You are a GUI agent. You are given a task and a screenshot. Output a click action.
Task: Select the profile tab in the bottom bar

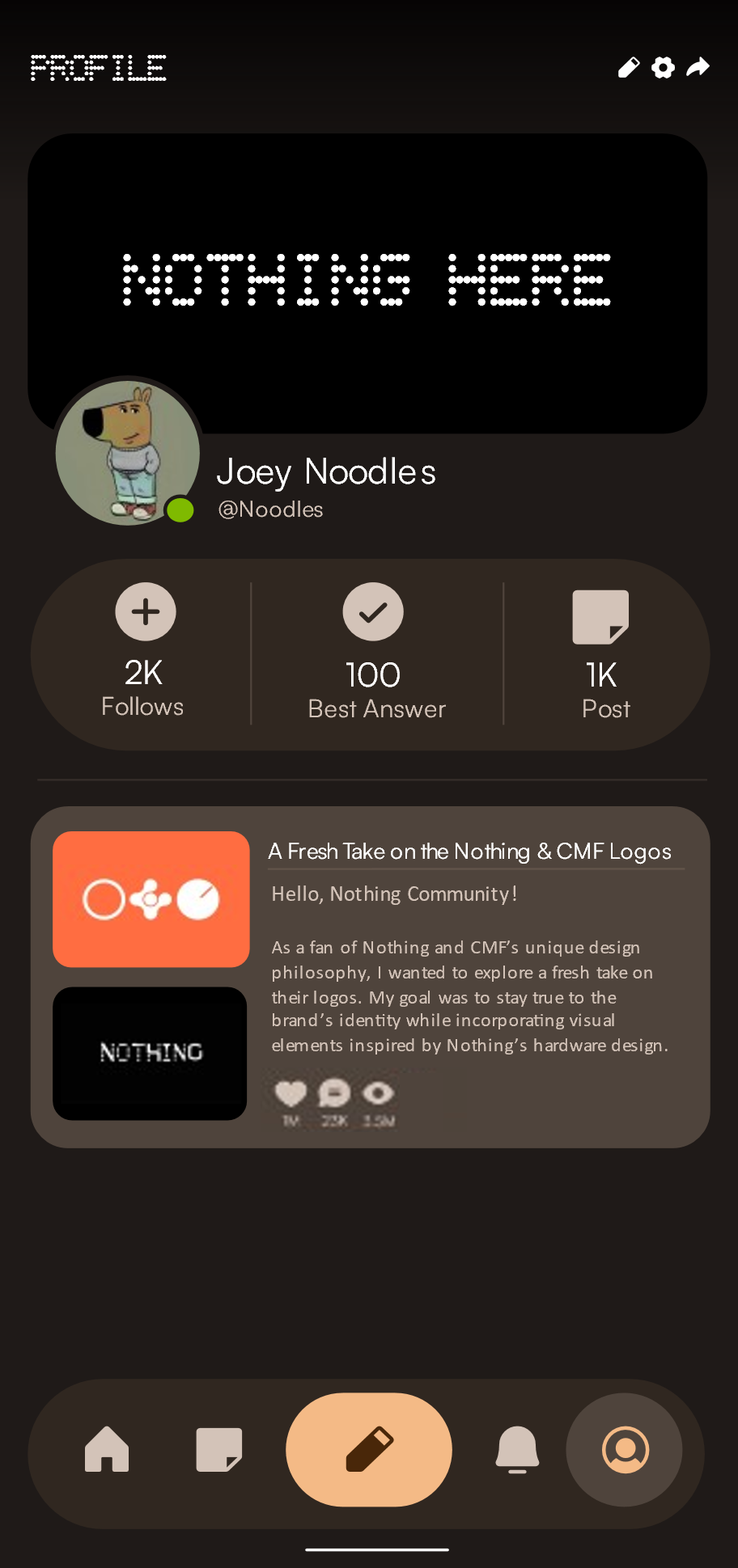[x=625, y=1449]
